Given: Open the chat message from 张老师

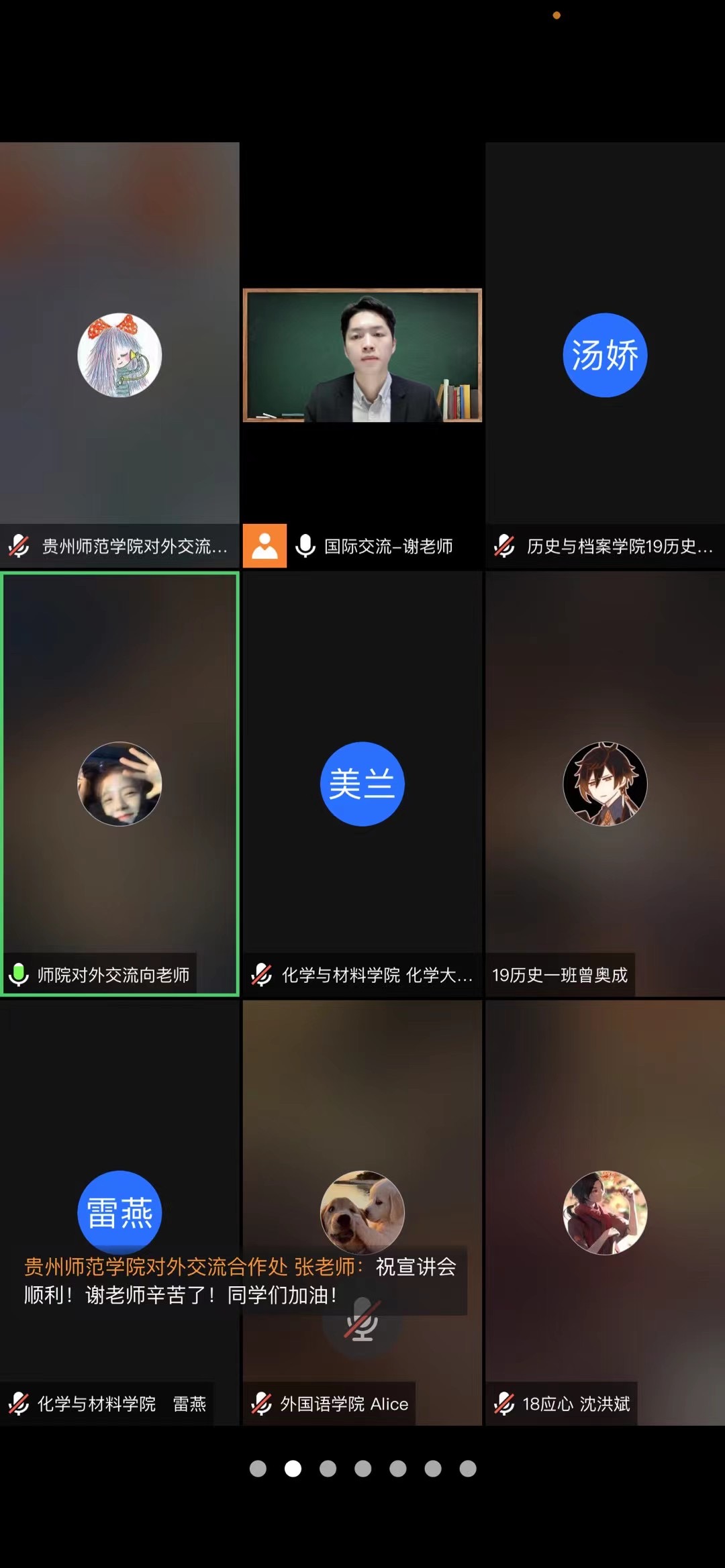Looking at the screenshot, I should pyautogui.click(x=242, y=1281).
